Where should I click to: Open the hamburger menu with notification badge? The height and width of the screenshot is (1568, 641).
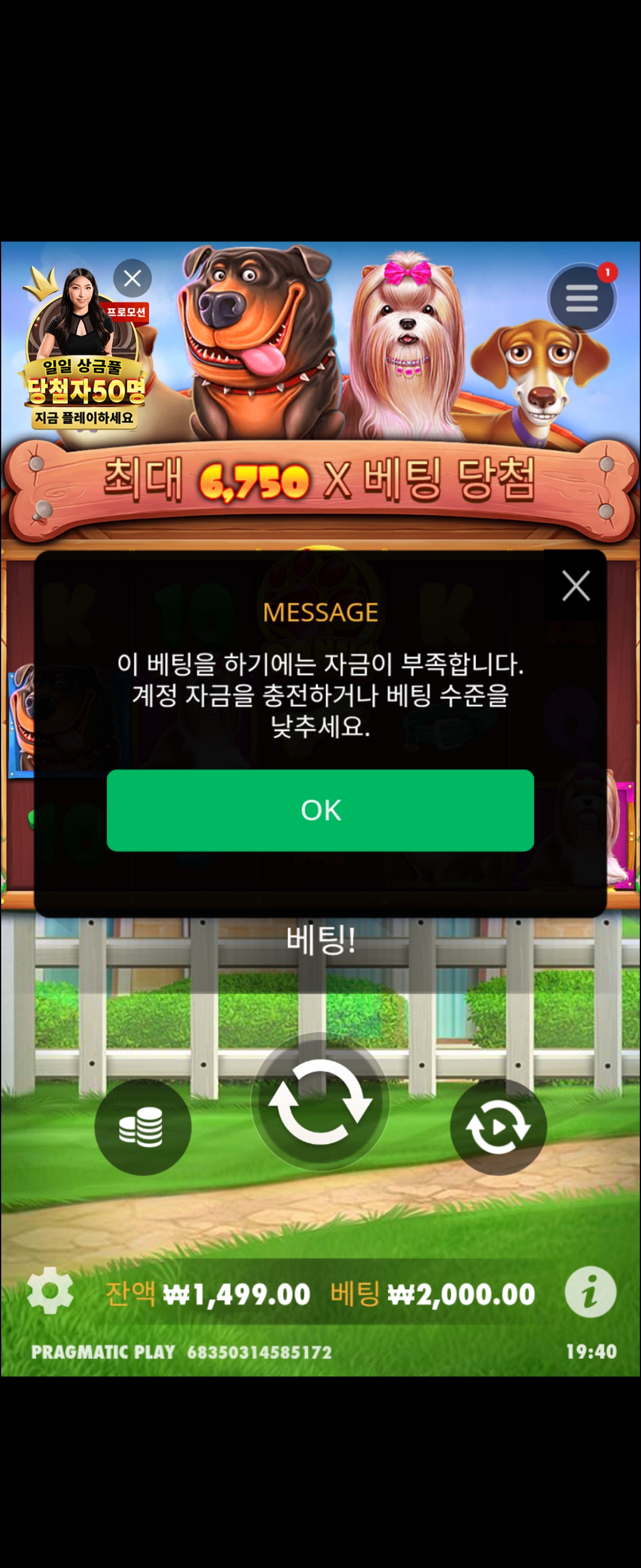[x=582, y=298]
